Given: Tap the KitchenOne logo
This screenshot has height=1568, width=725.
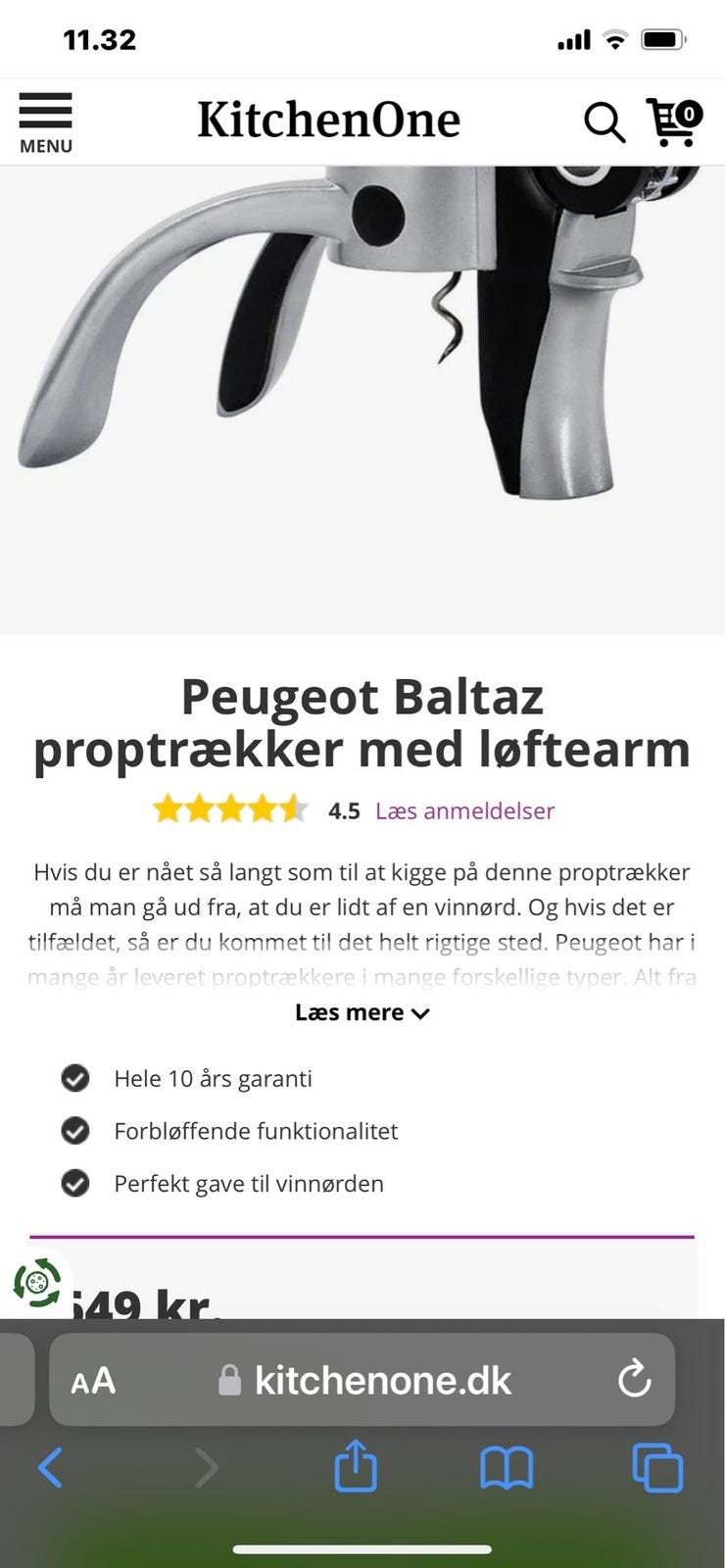Looking at the screenshot, I should pyautogui.click(x=329, y=120).
